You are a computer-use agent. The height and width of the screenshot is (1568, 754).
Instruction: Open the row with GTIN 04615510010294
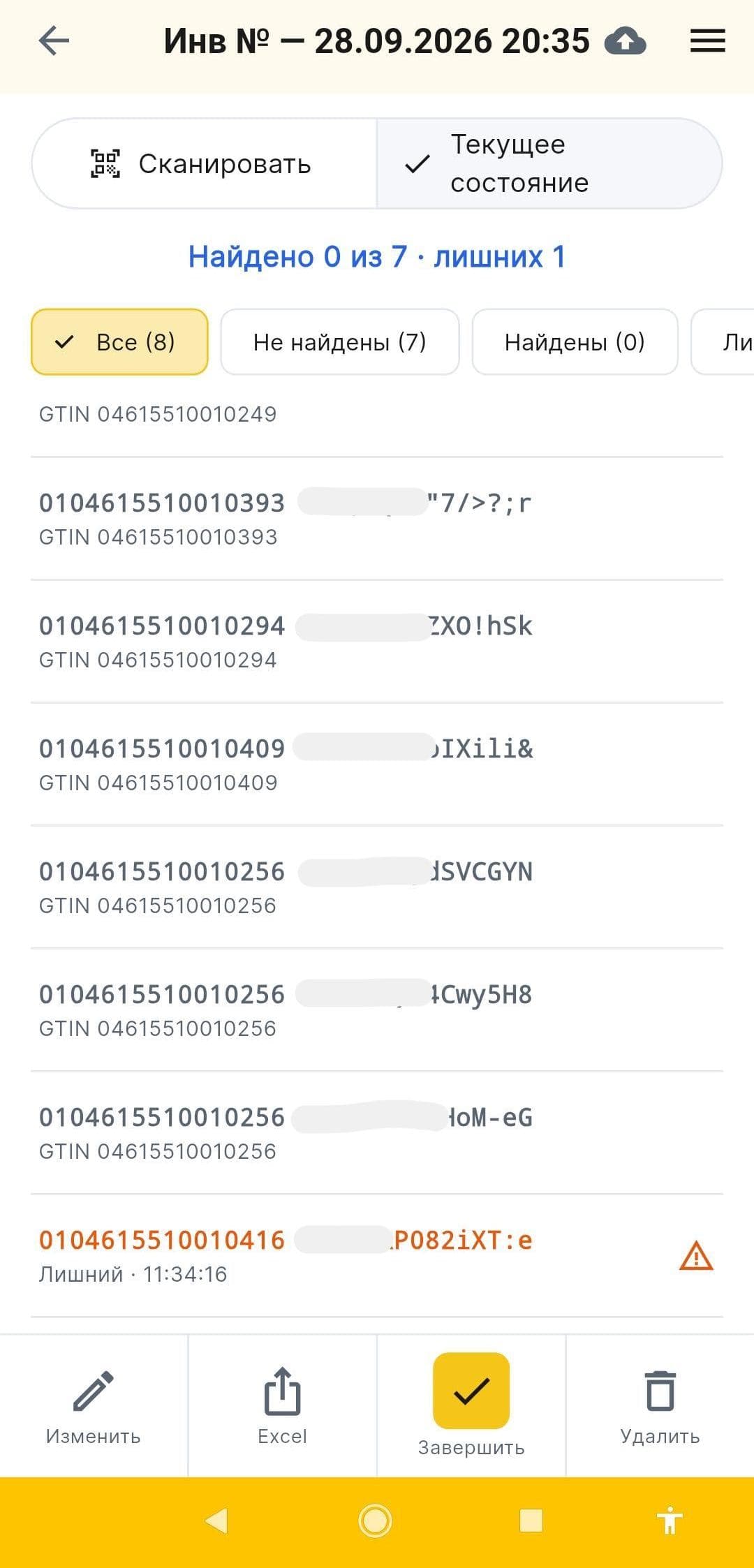[x=377, y=642]
